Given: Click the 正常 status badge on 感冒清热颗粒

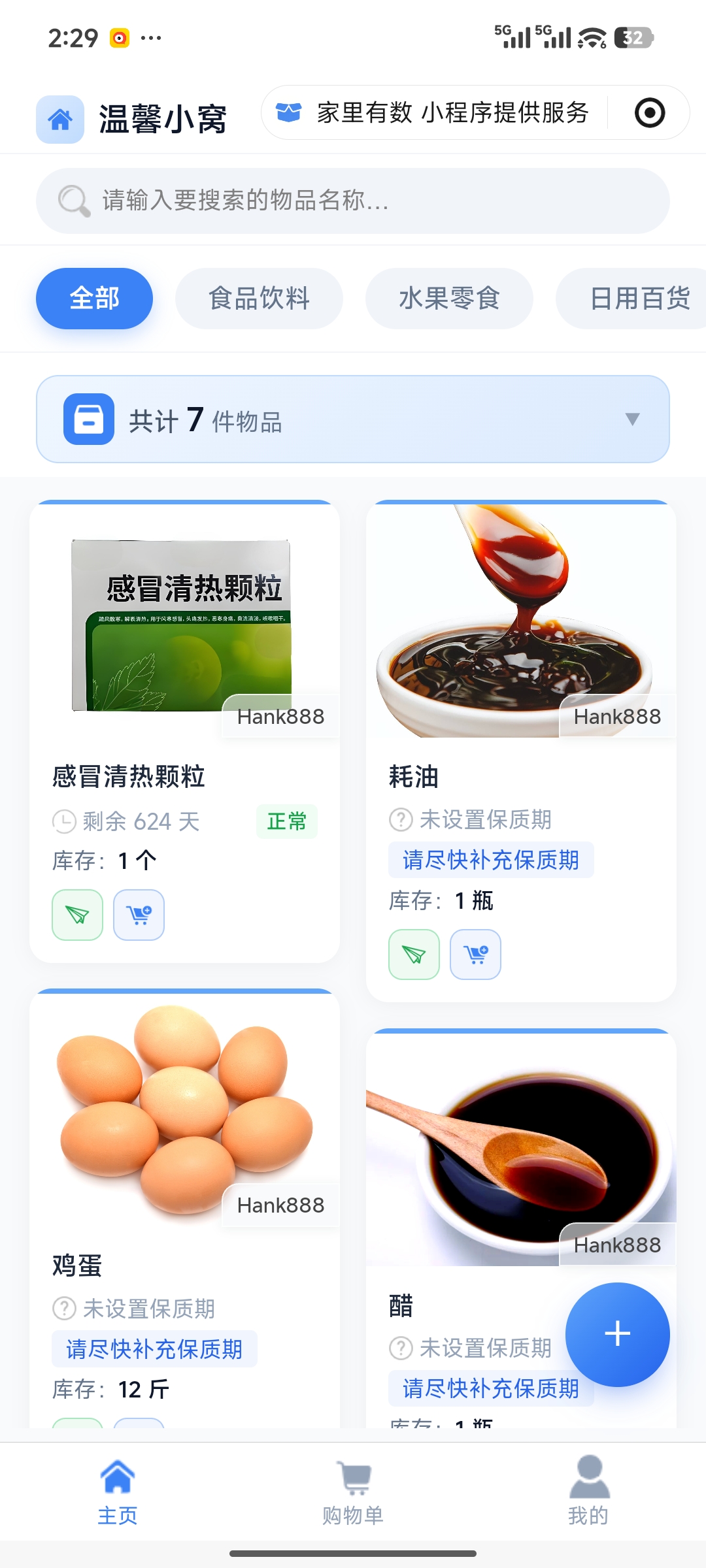Looking at the screenshot, I should (x=286, y=821).
